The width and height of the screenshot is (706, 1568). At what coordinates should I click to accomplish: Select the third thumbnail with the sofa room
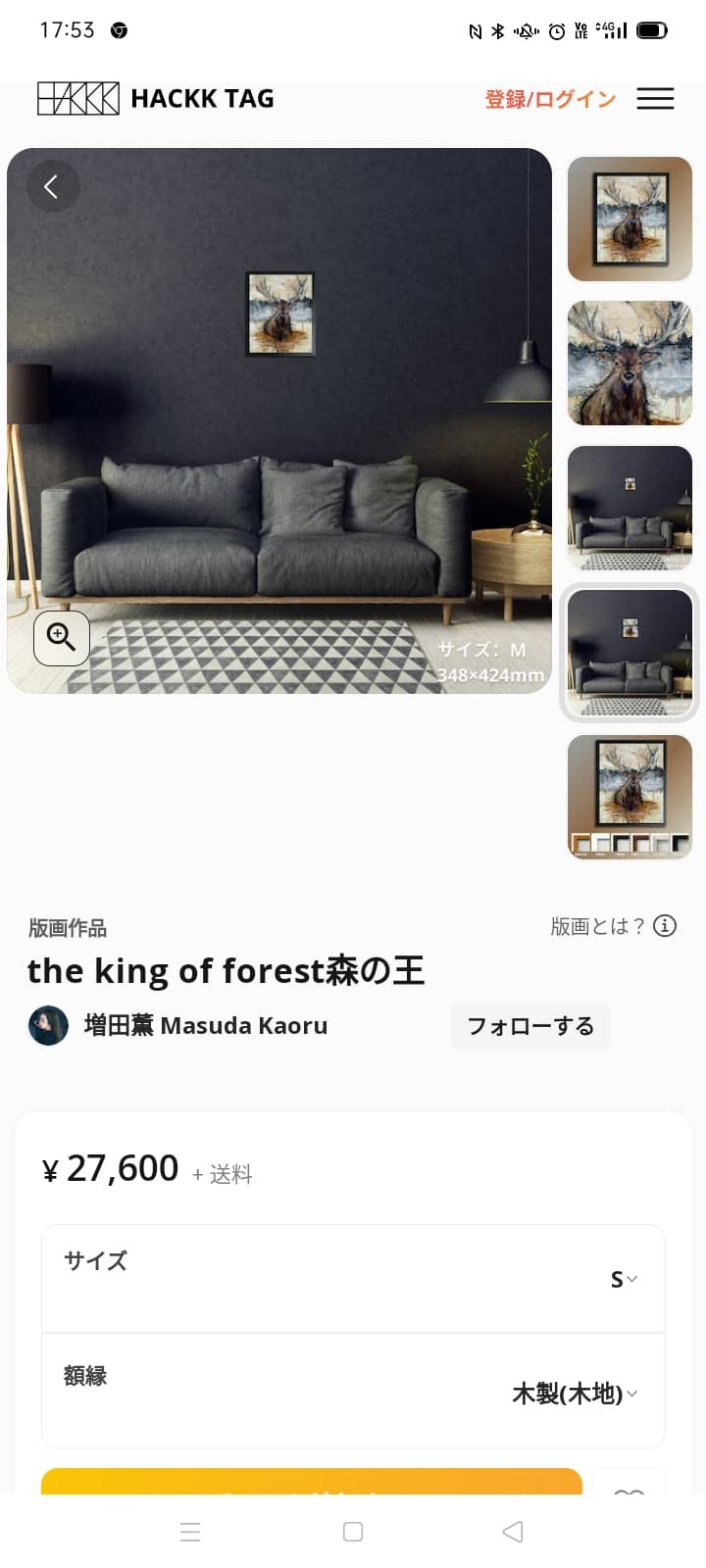(x=630, y=508)
